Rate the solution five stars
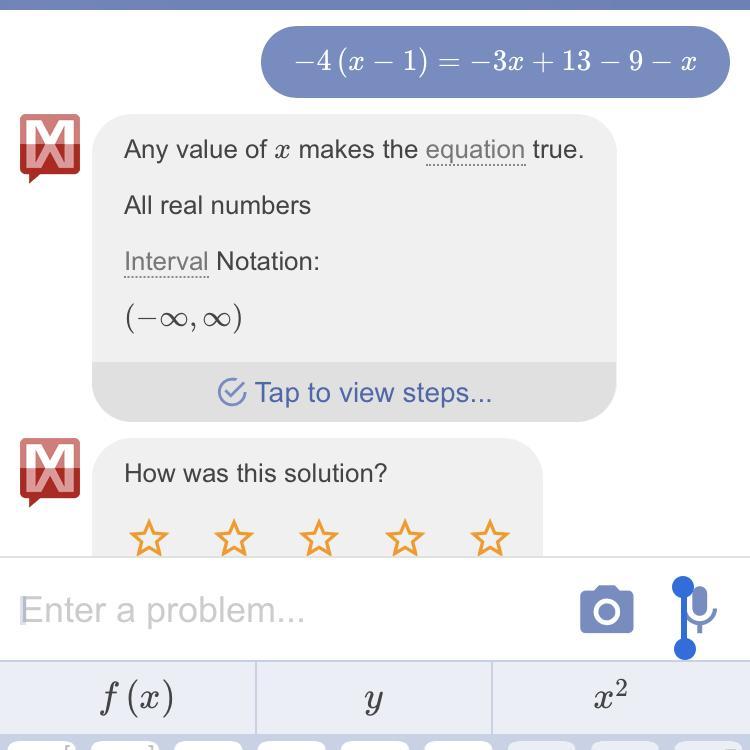This screenshot has width=750, height=750. [x=490, y=537]
